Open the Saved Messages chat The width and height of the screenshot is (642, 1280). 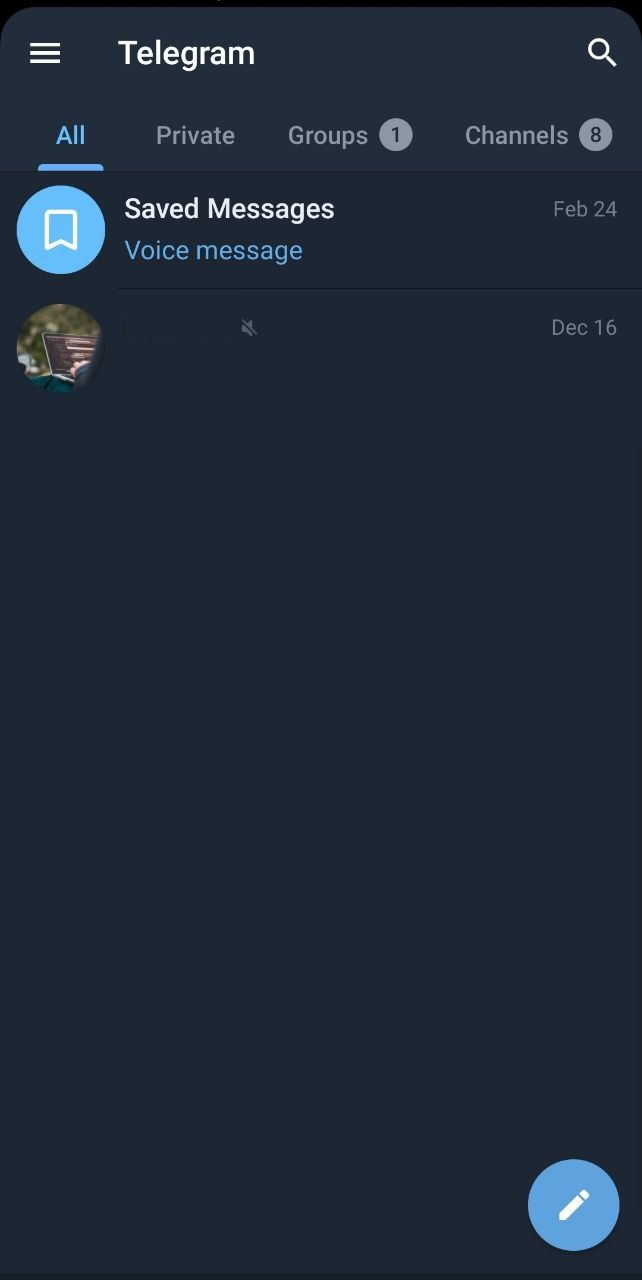320,230
